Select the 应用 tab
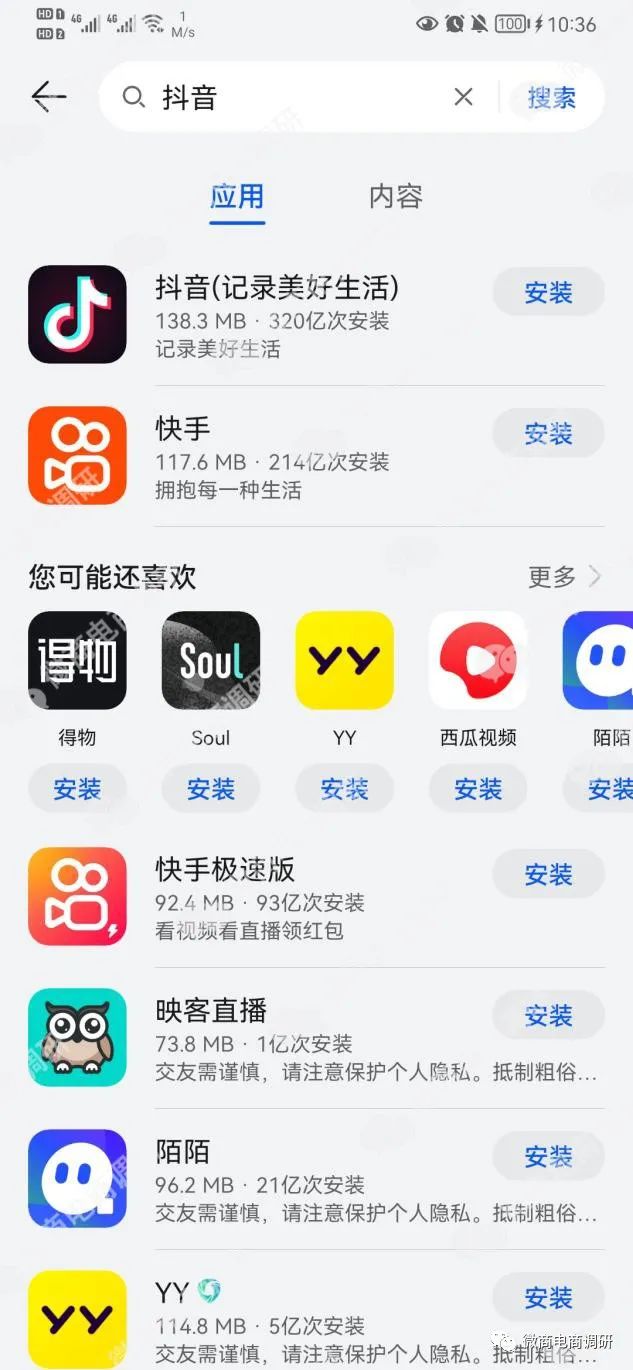Viewport: 633px width, 1370px height. click(237, 197)
